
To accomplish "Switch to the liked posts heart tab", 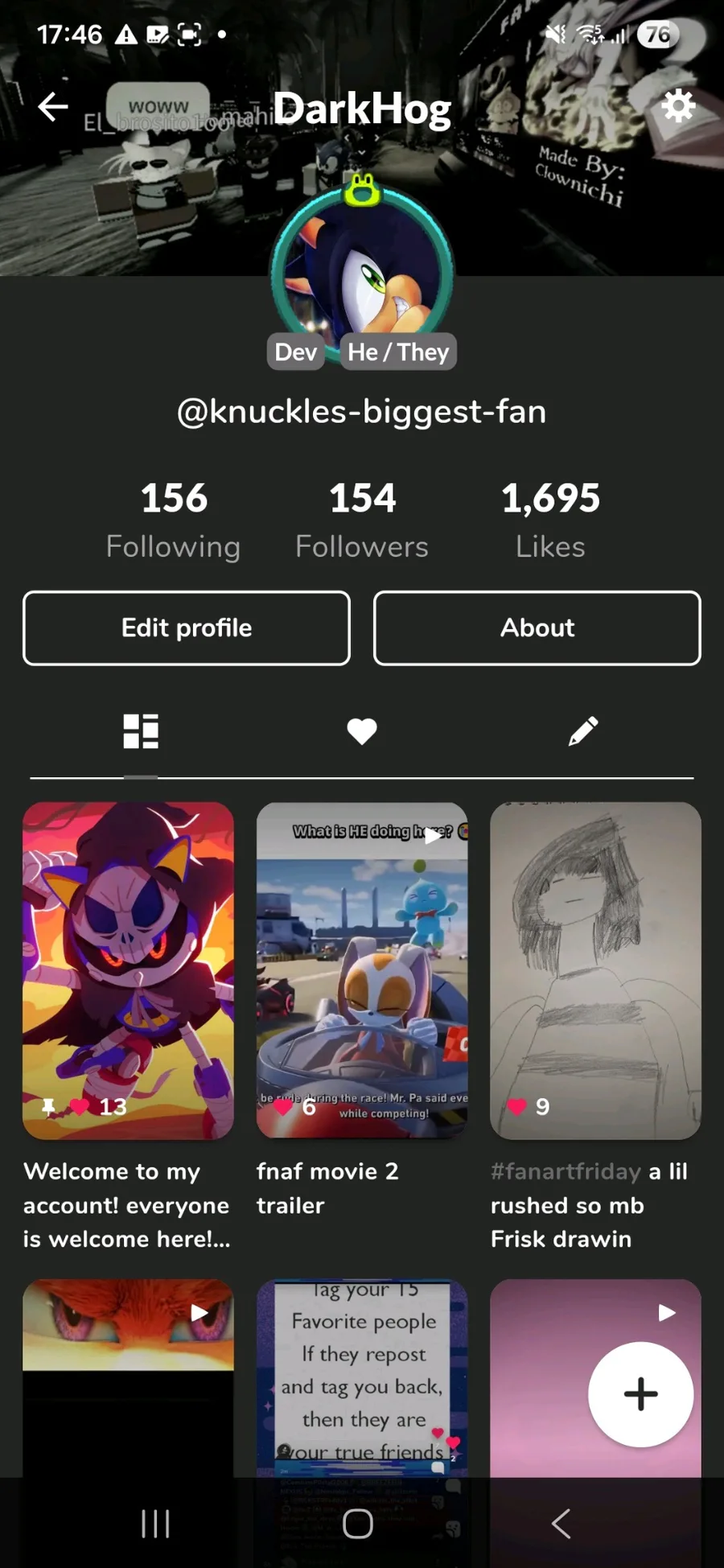I will click(362, 731).
